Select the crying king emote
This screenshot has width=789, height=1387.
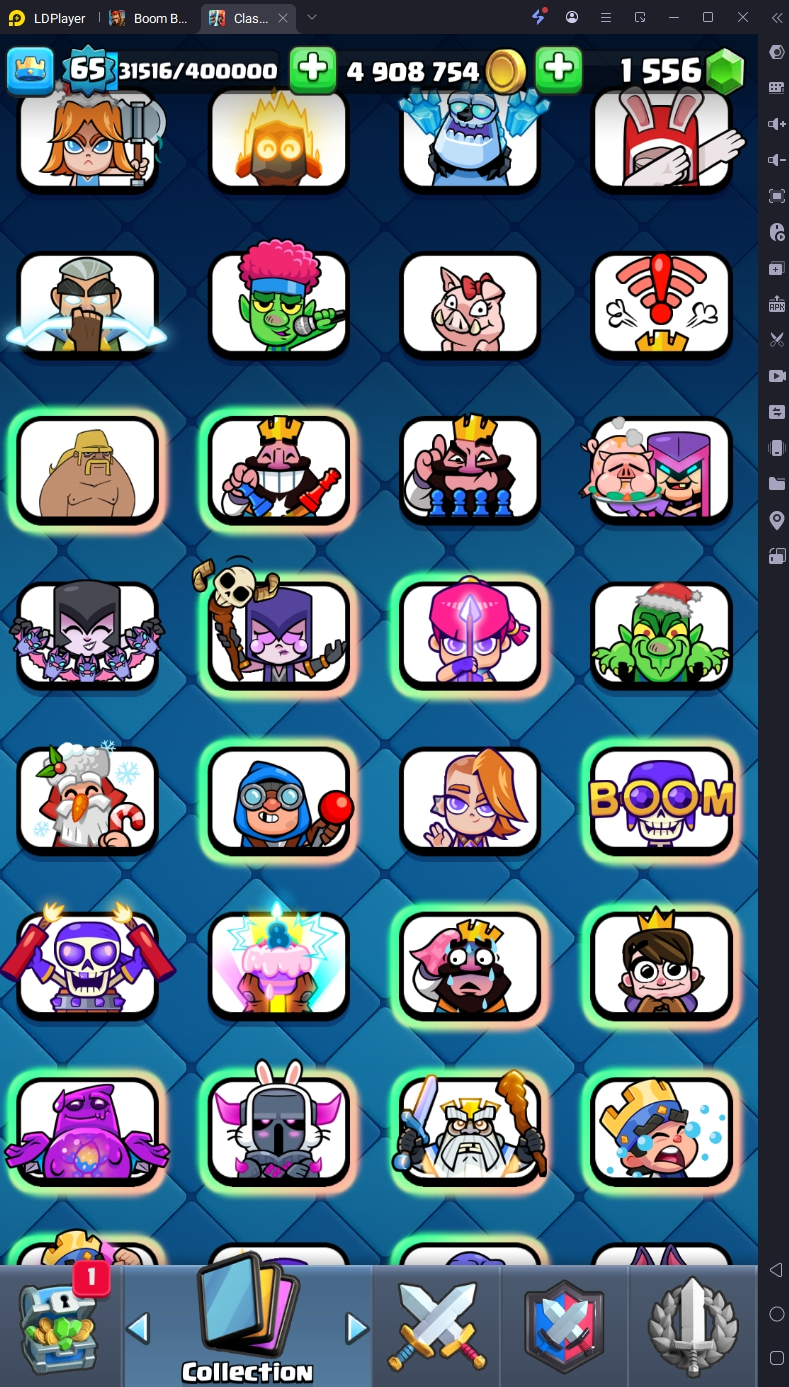click(470, 966)
